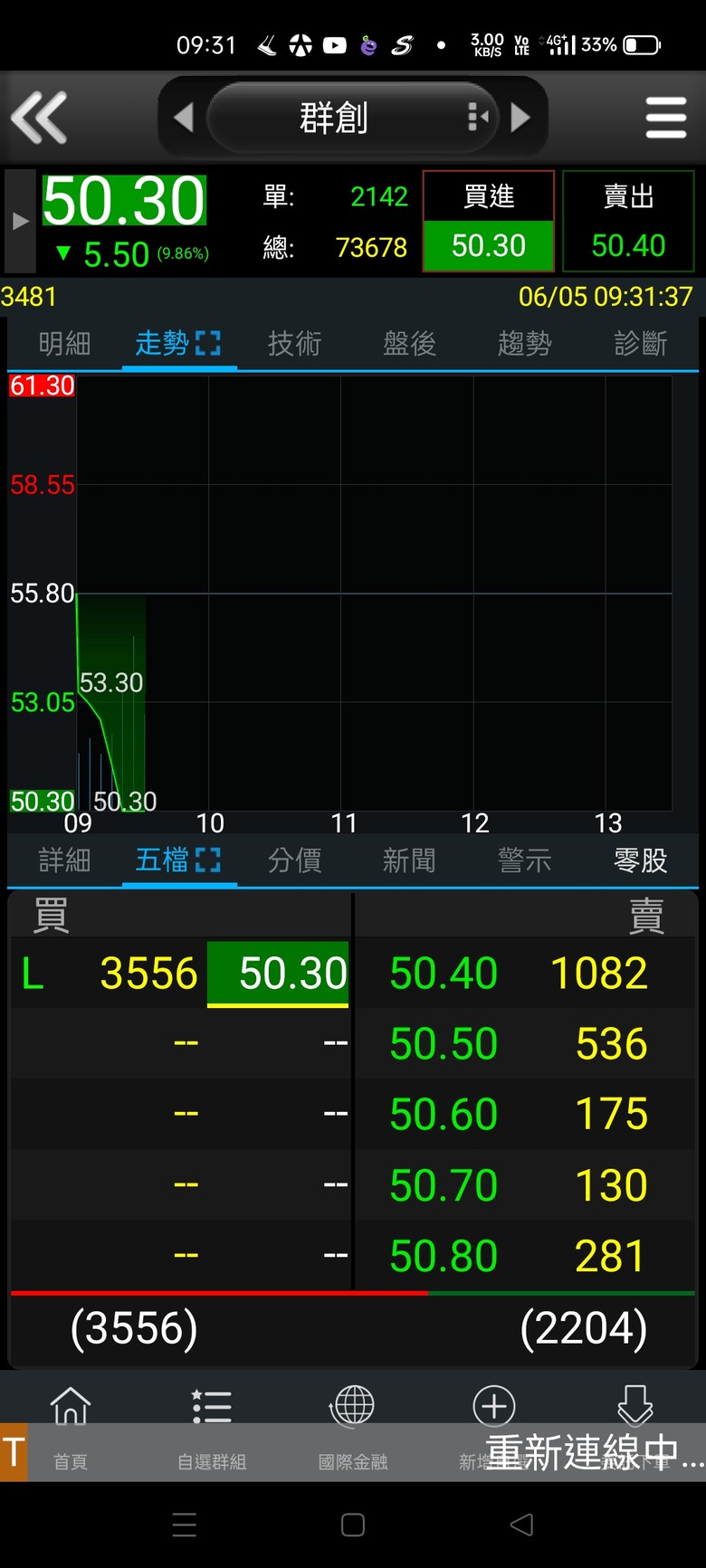706x1568 pixels.
Task: Switch to the next stock with right arrow
Action: click(520, 118)
